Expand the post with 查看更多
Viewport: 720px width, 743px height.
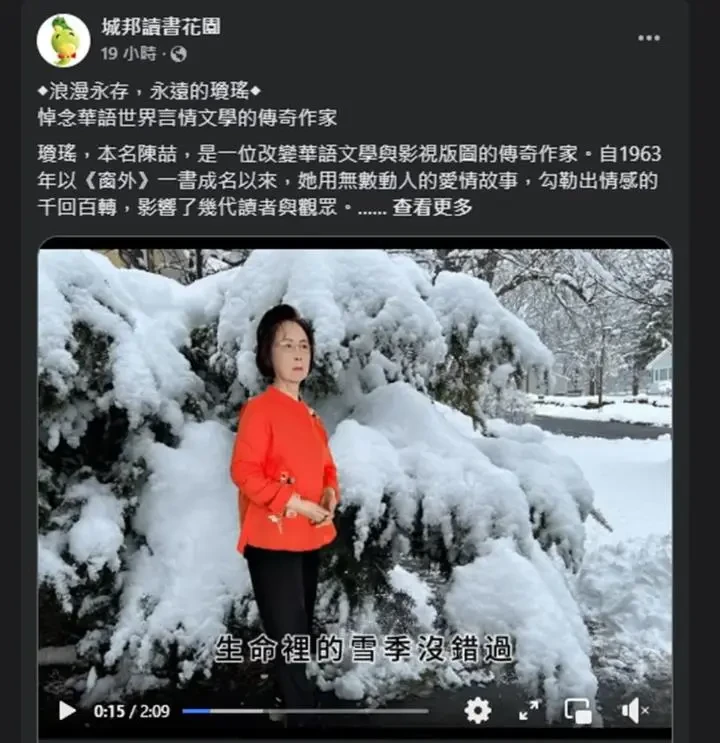[432, 208]
